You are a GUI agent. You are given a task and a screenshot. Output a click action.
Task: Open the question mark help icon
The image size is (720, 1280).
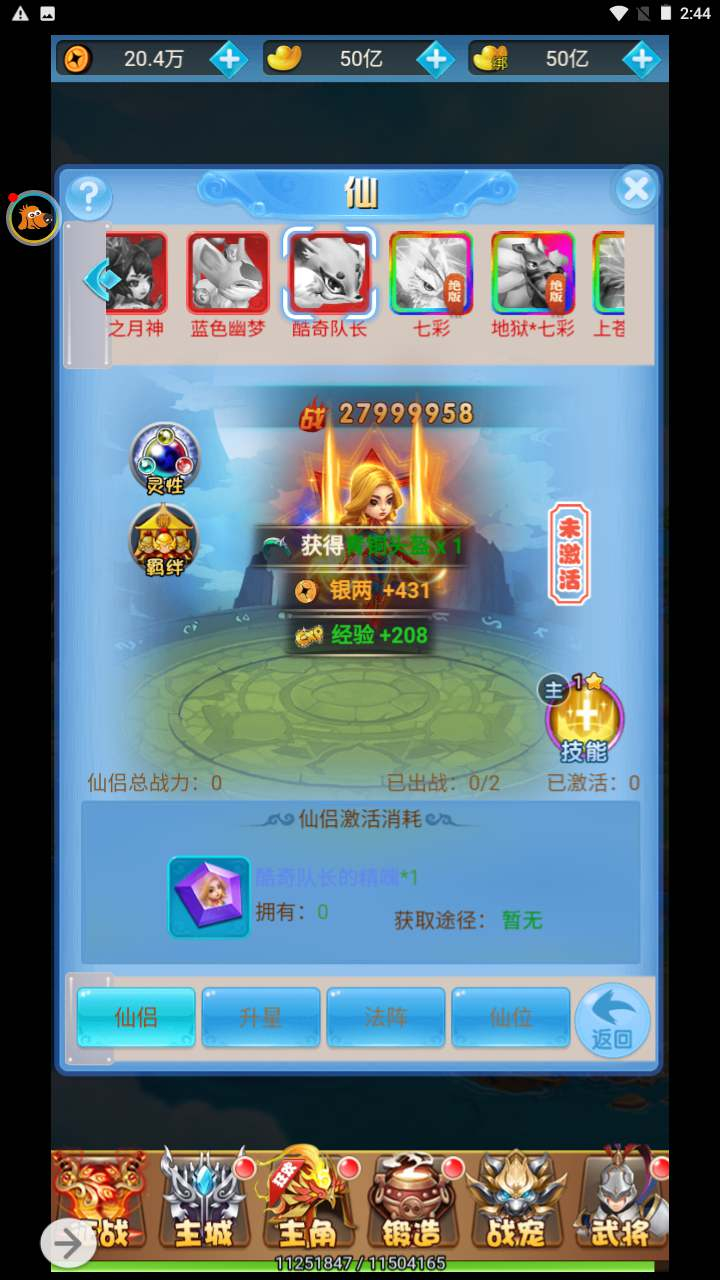click(x=88, y=198)
